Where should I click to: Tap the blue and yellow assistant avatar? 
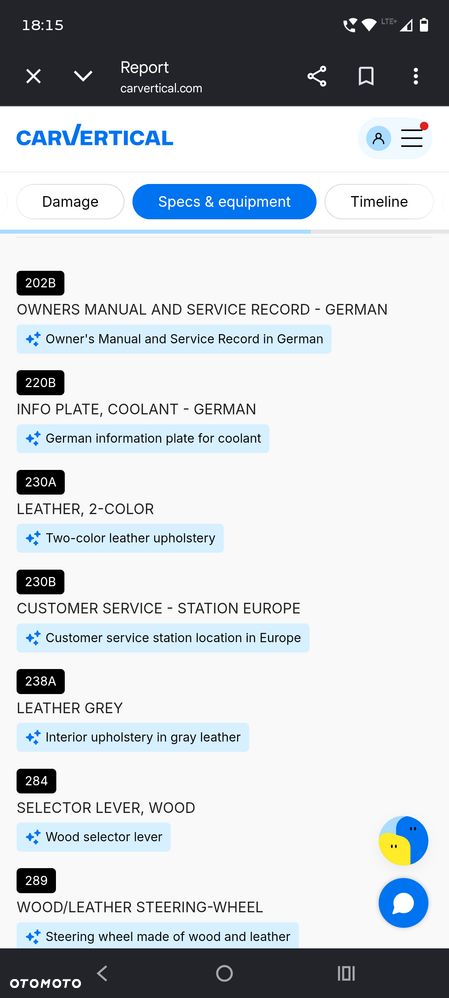403,840
